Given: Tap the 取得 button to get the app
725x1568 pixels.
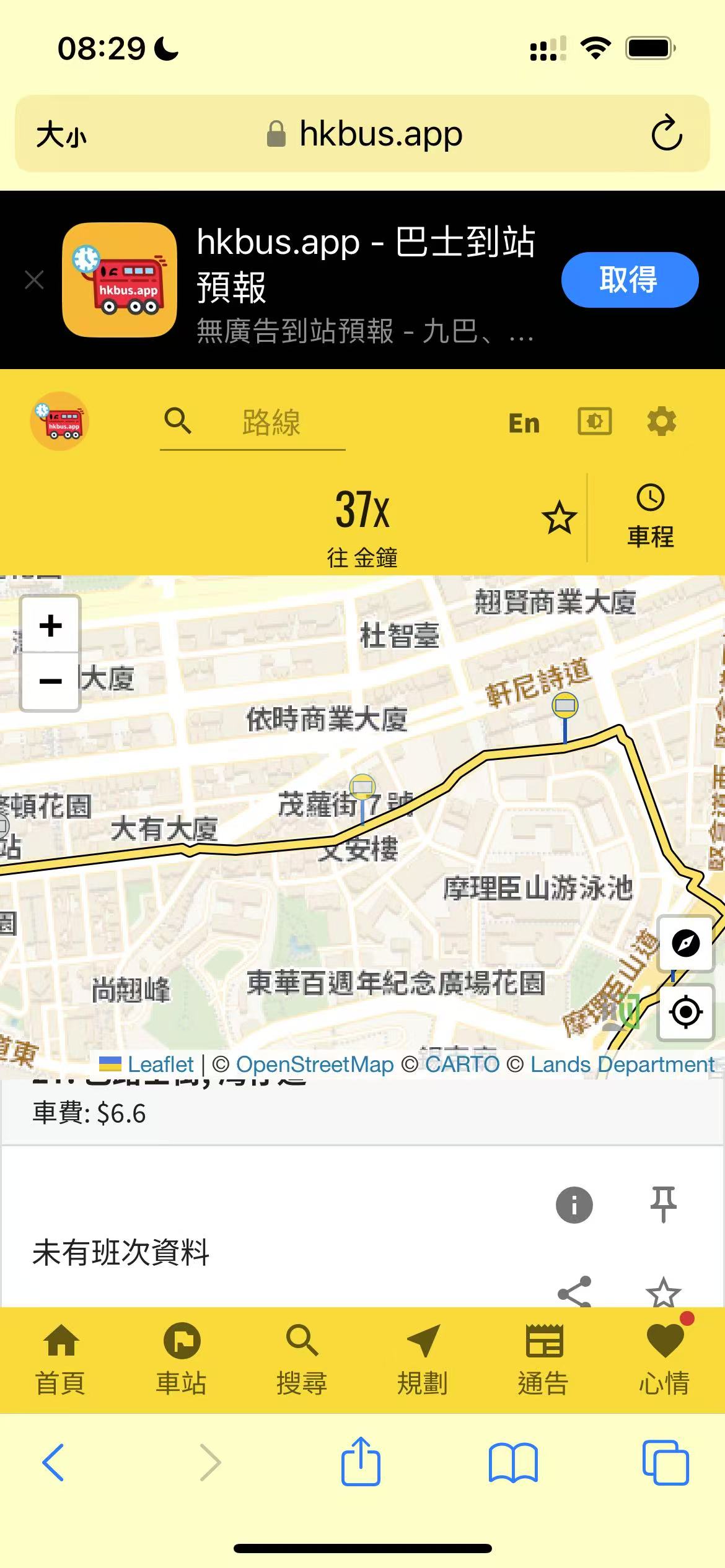Looking at the screenshot, I should 629,280.
